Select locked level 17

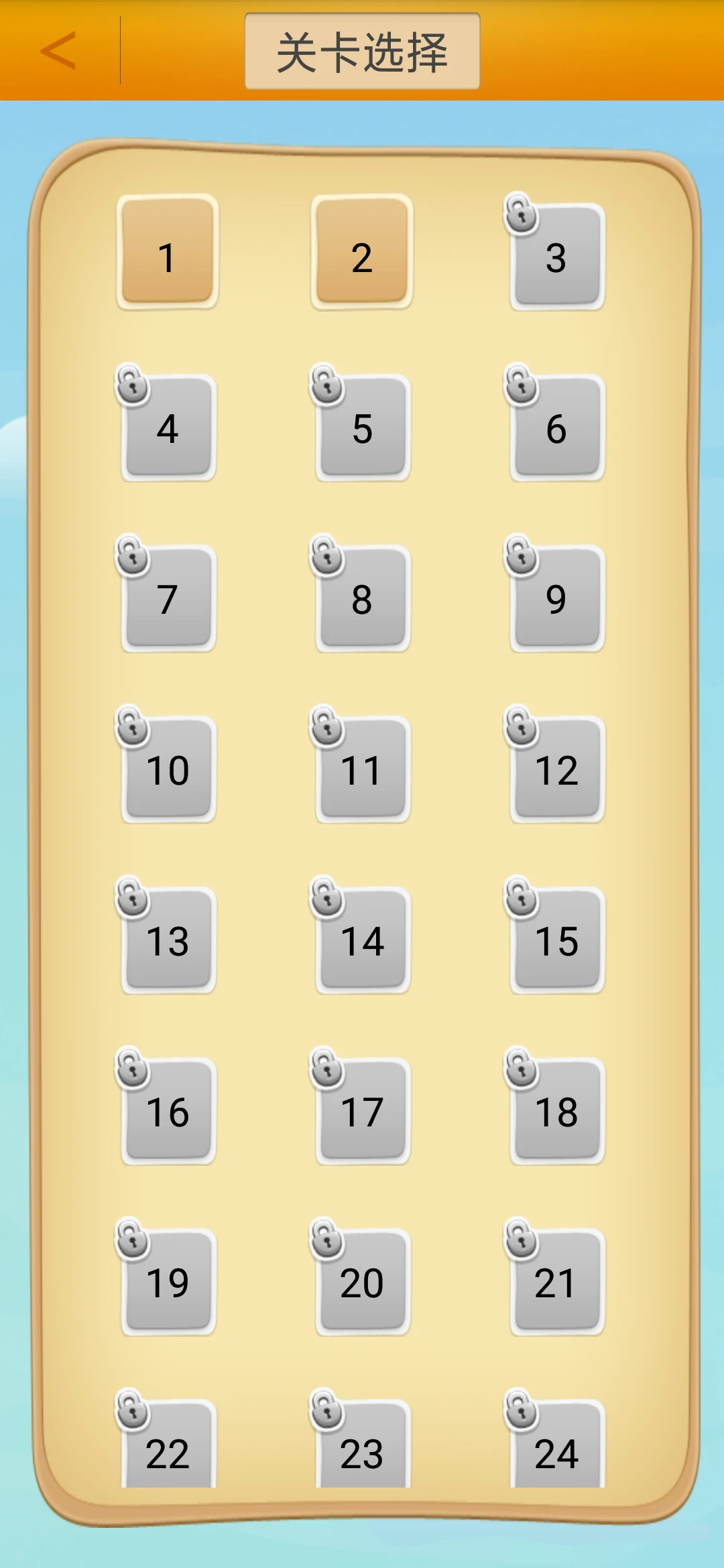(x=362, y=1111)
